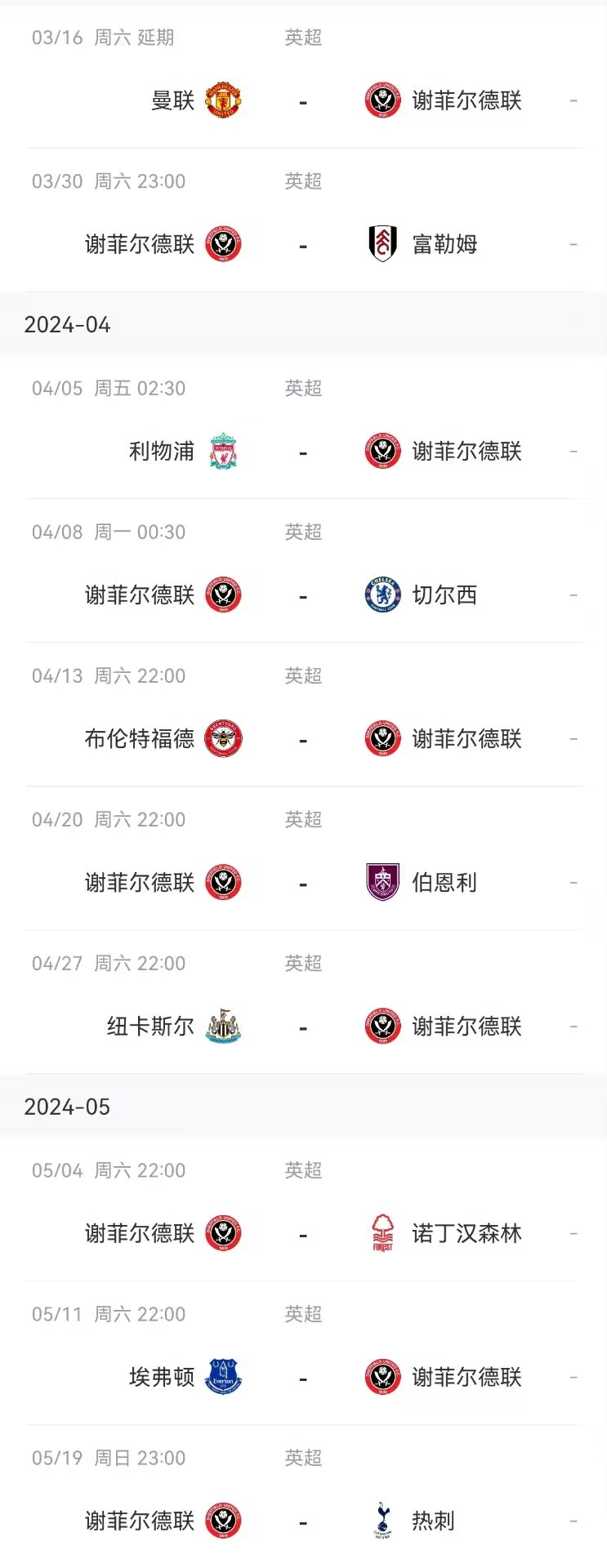Select the 04/13 Brentford vs Sheffield United fixture
Viewport: 607px width, 1568px height.
[303, 740]
